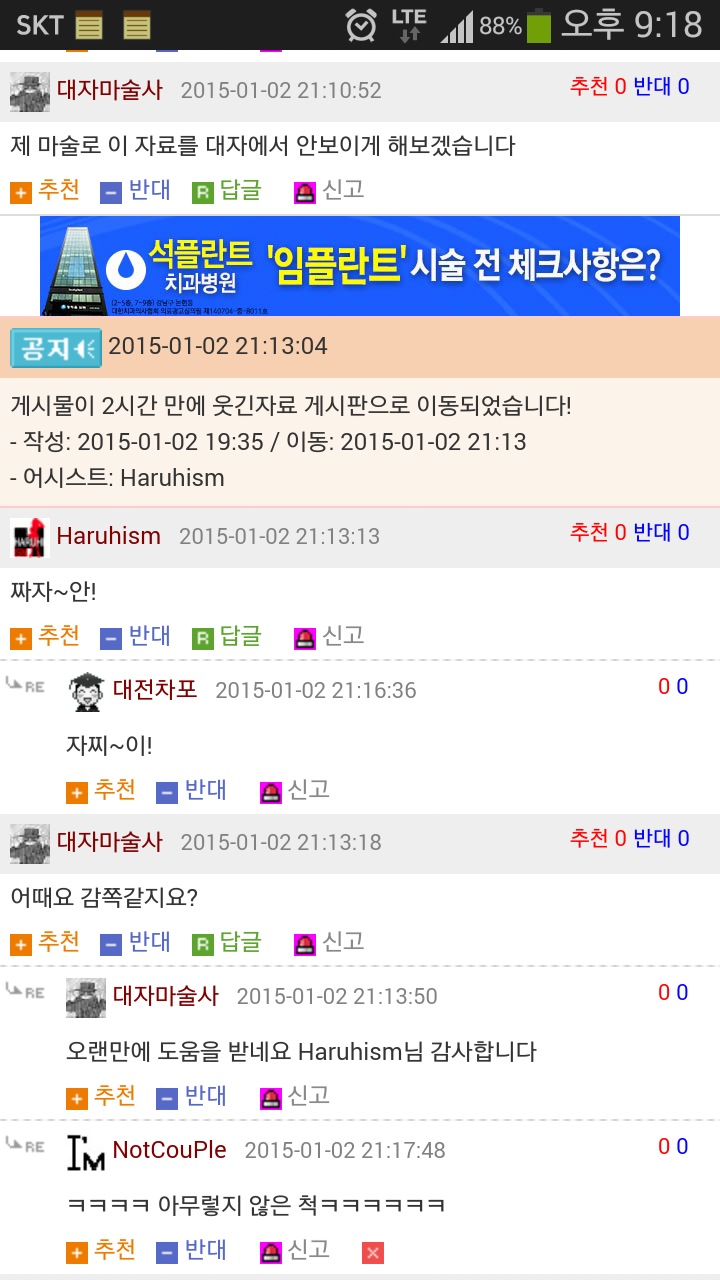Tap 추천 under the 21:10:52 대자마술사 comment
This screenshot has height=1280, width=720.
[45, 190]
